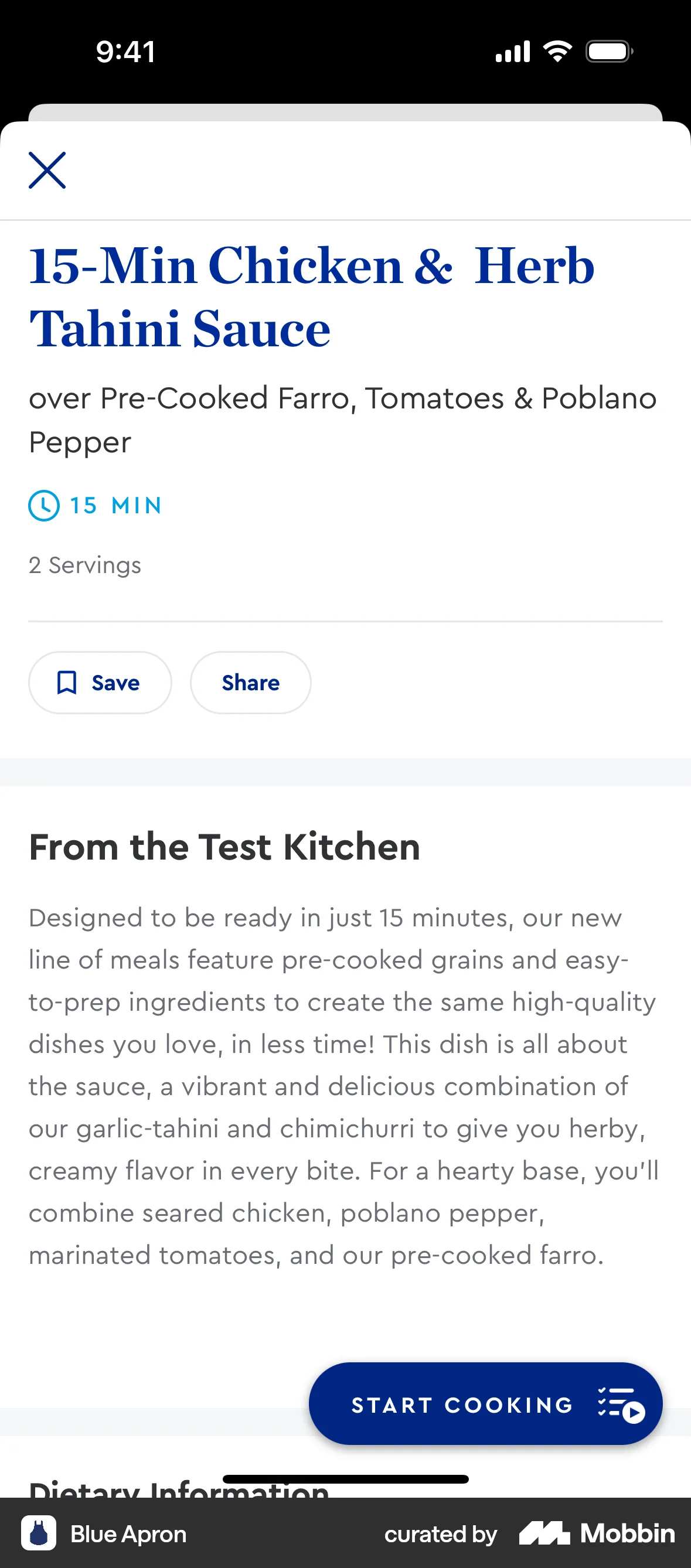Screen dimensions: 691x1568
Task: Tap the battery icon in the status bar
Action: coord(608,51)
